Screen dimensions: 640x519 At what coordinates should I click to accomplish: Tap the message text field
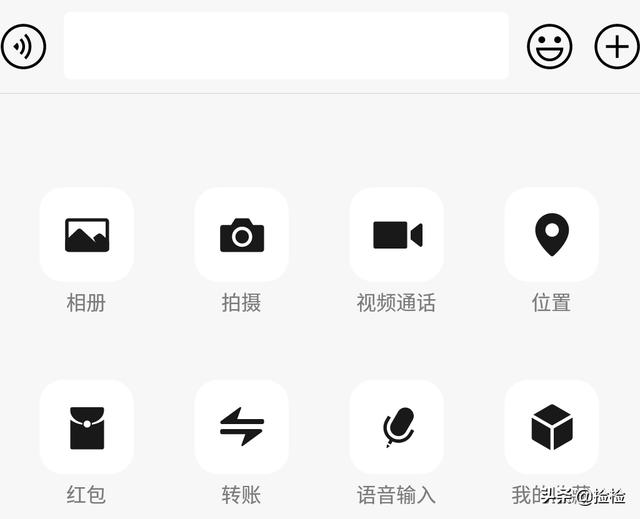(x=286, y=46)
